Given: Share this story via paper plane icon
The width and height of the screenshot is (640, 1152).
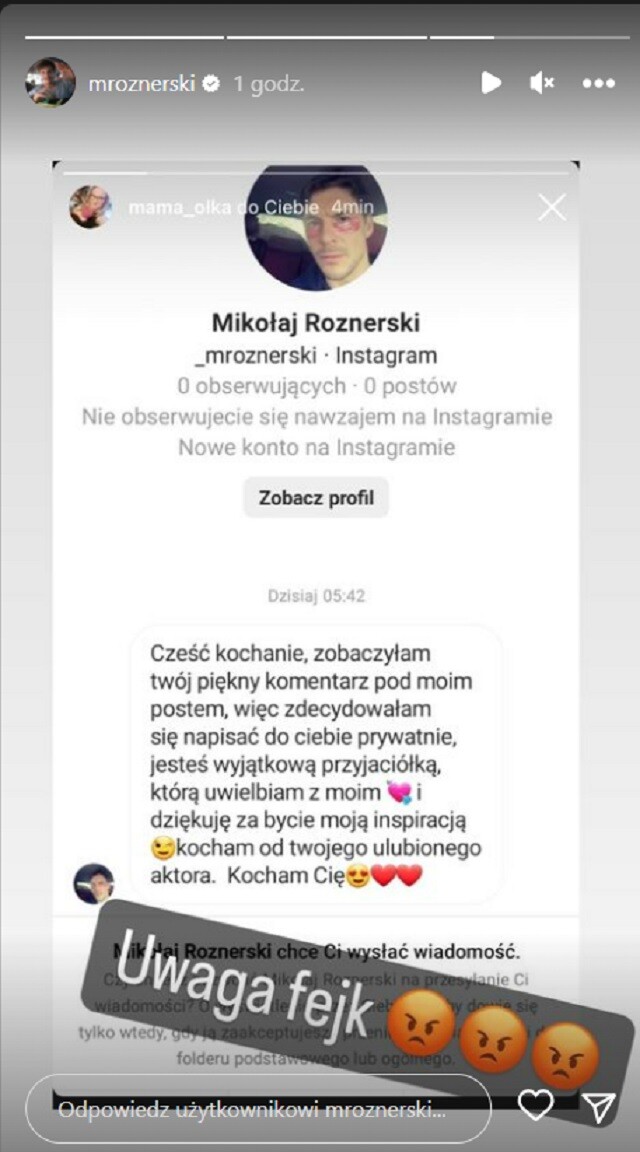Looking at the screenshot, I should (598, 1105).
